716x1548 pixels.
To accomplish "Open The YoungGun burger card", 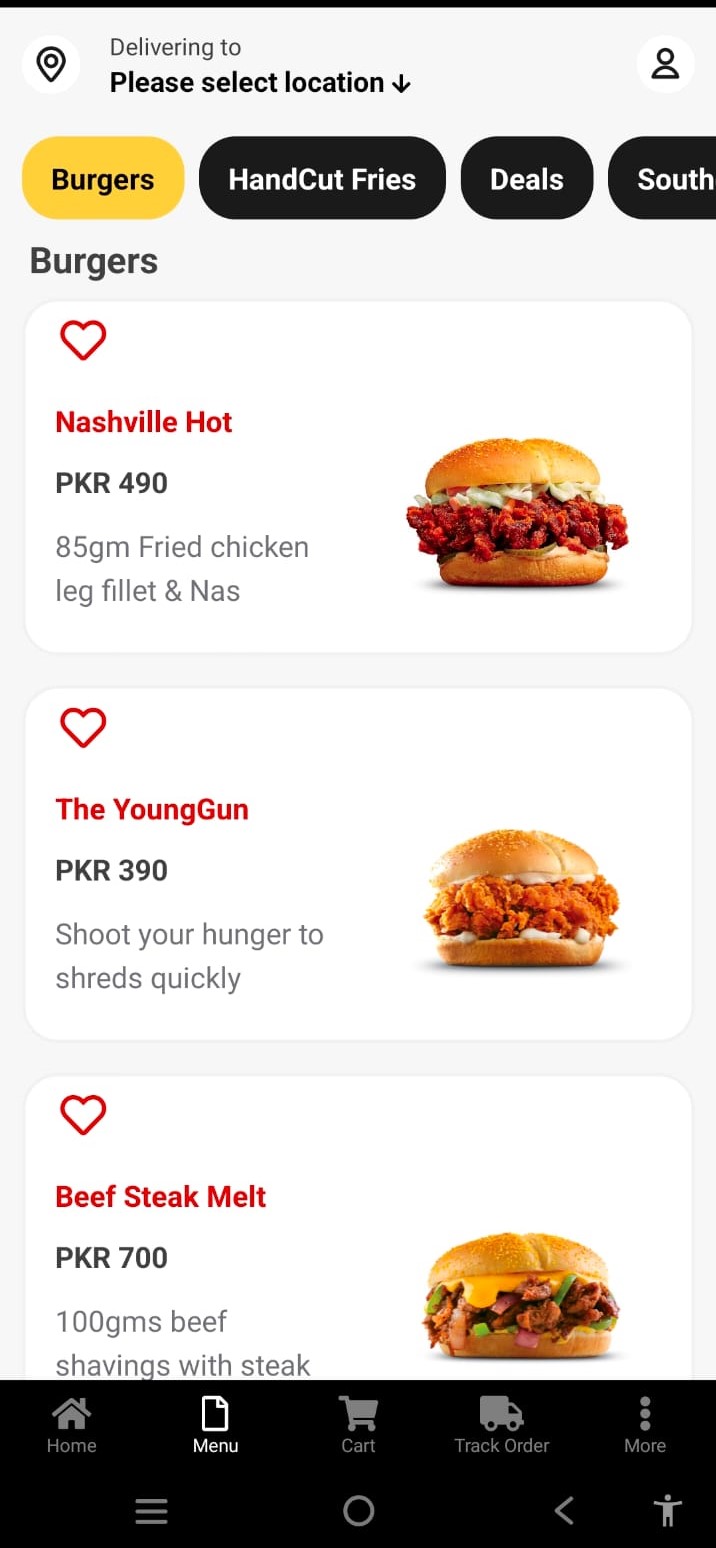I will click(358, 890).
